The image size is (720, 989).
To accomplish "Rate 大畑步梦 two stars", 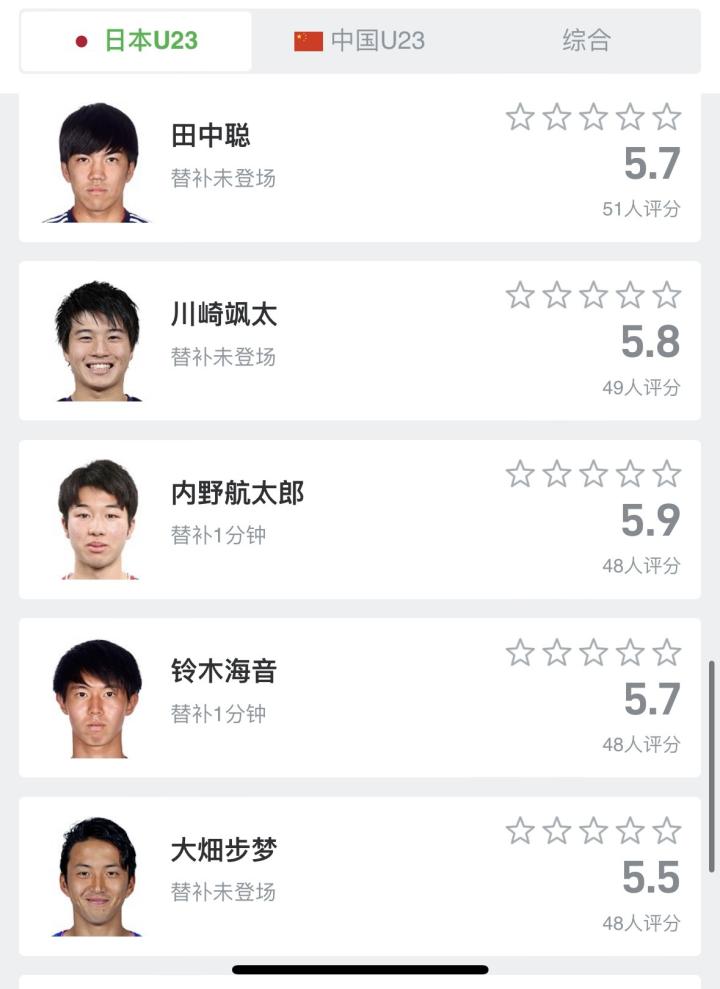I will click(557, 831).
